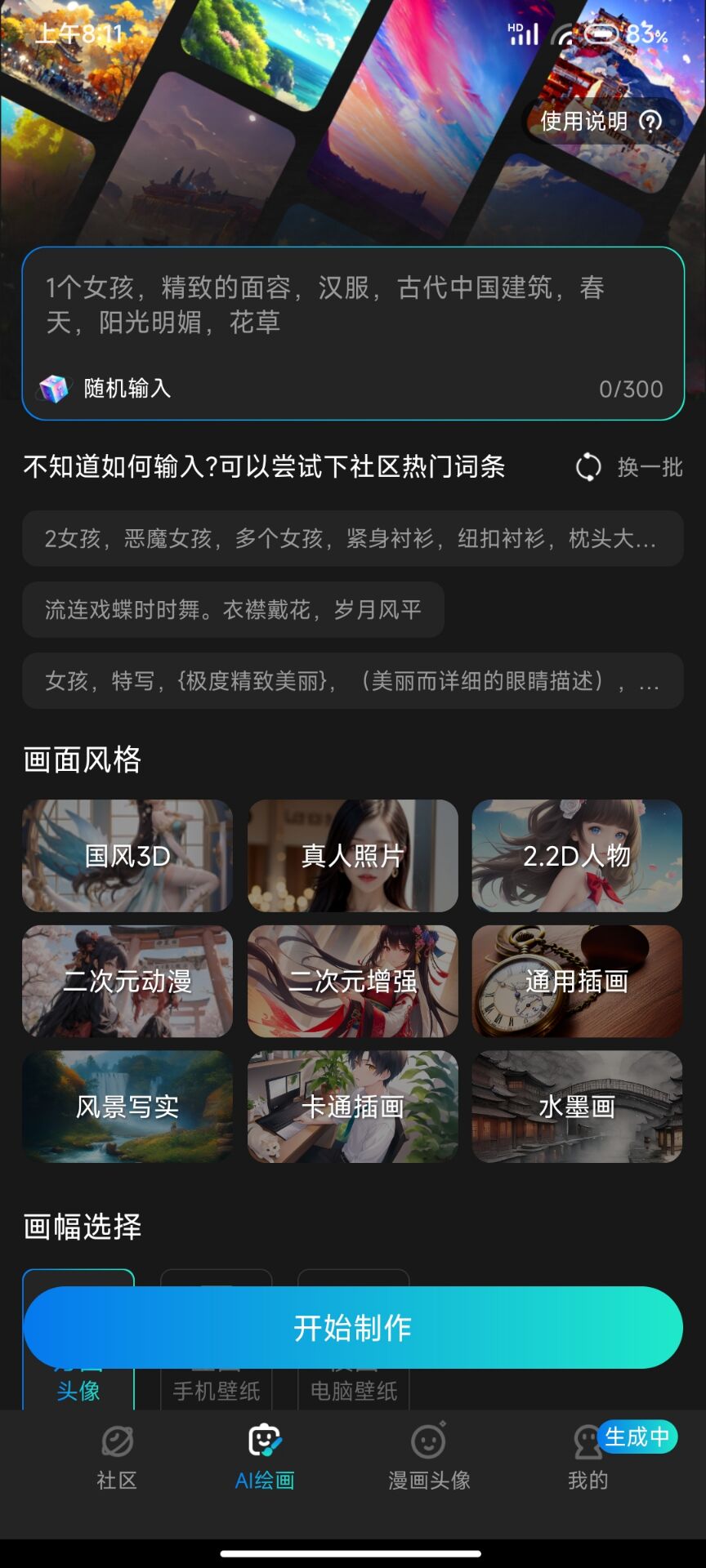Open the 漫画头像 tab
The width and height of the screenshot is (706, 1568).
(x=429, y=1458)
